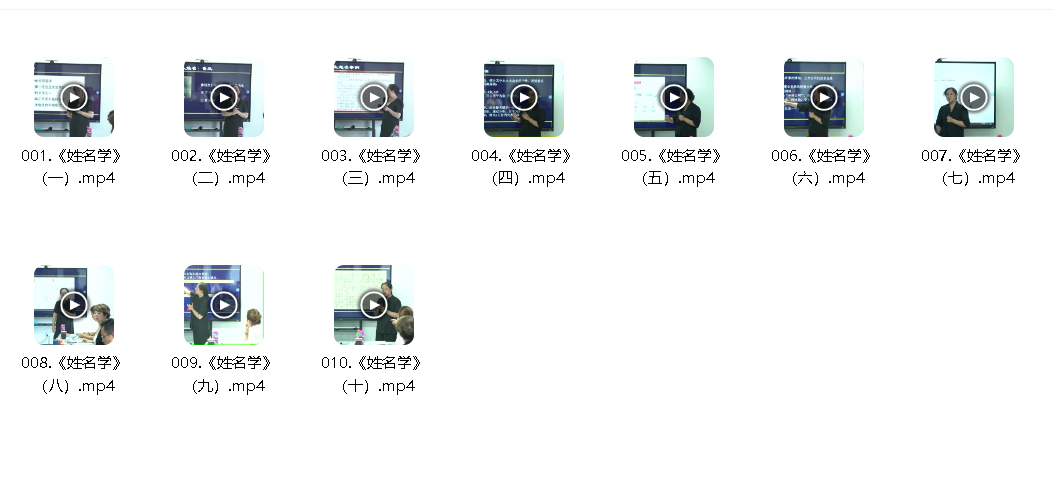Play video 002.《姓名学》（二）.mp4

[223, 97]
